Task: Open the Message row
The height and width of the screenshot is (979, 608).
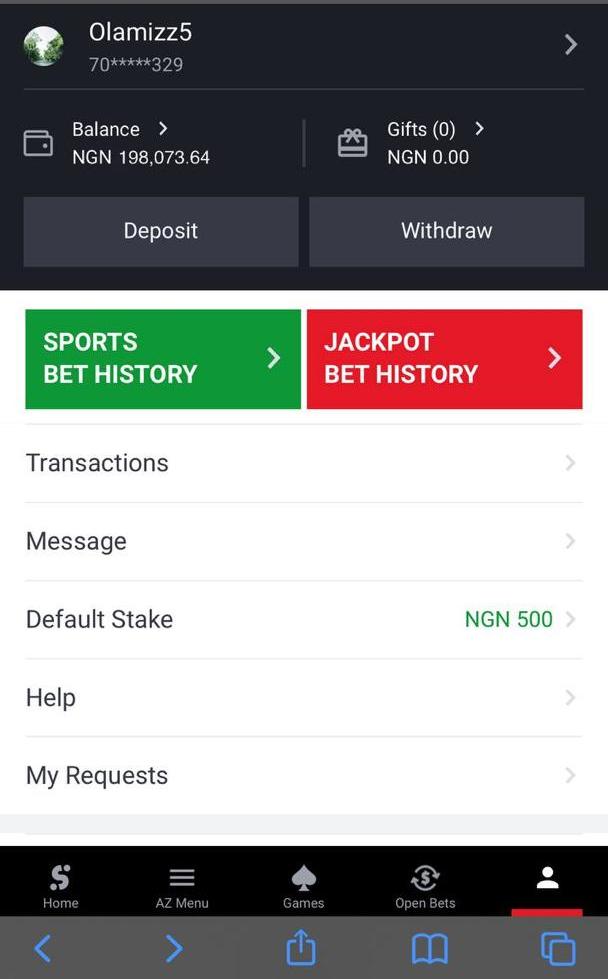Action: (x=300, y=541)
